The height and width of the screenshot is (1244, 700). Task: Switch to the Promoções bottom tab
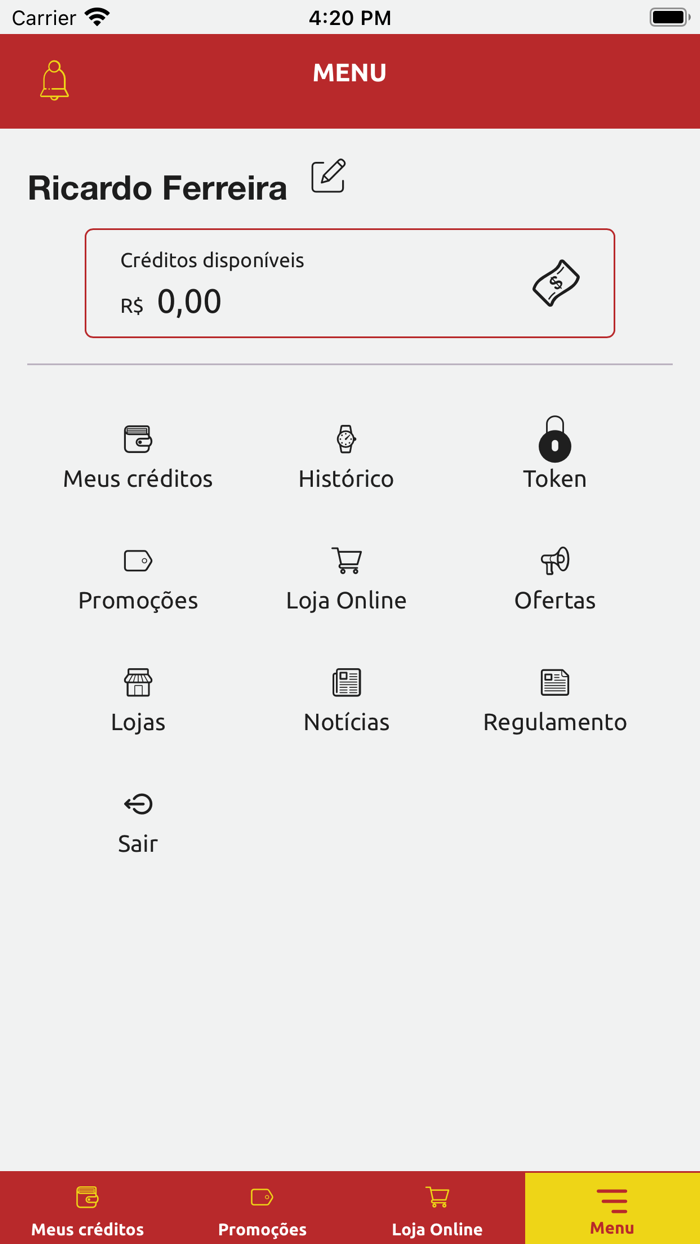(262, 1210)
